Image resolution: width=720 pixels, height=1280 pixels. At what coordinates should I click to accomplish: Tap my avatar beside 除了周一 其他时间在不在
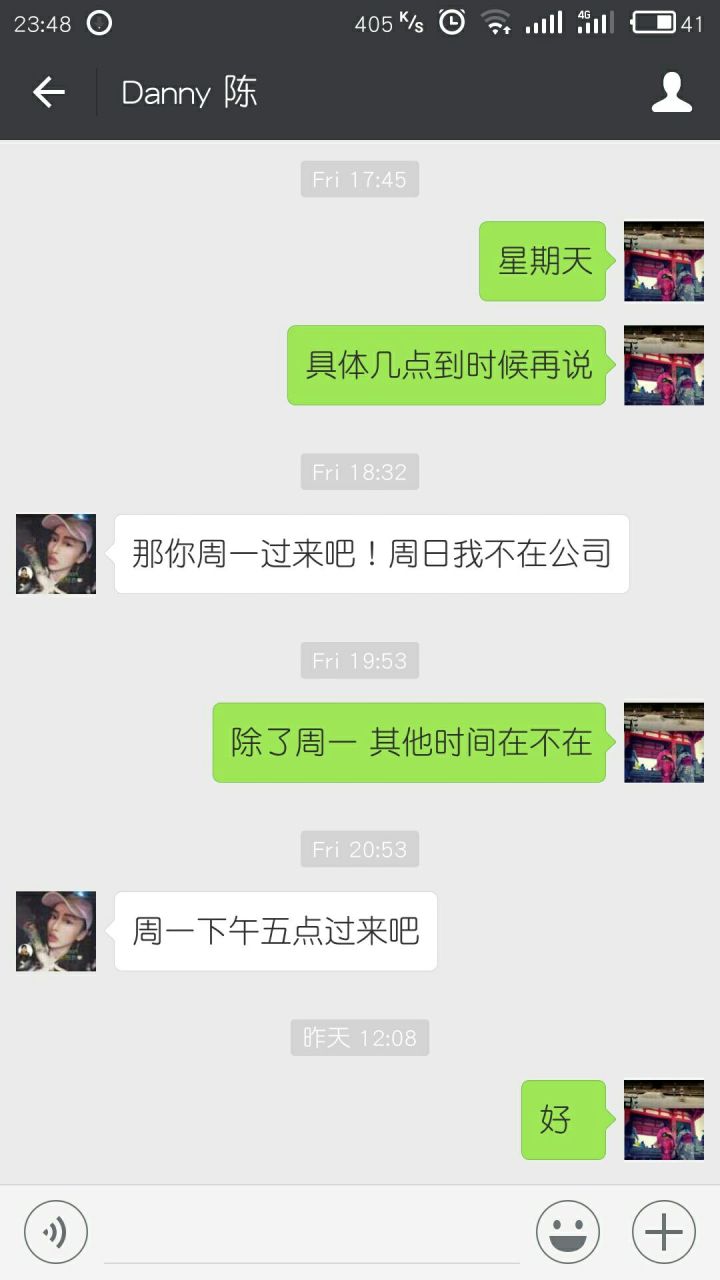click(664, 742)
